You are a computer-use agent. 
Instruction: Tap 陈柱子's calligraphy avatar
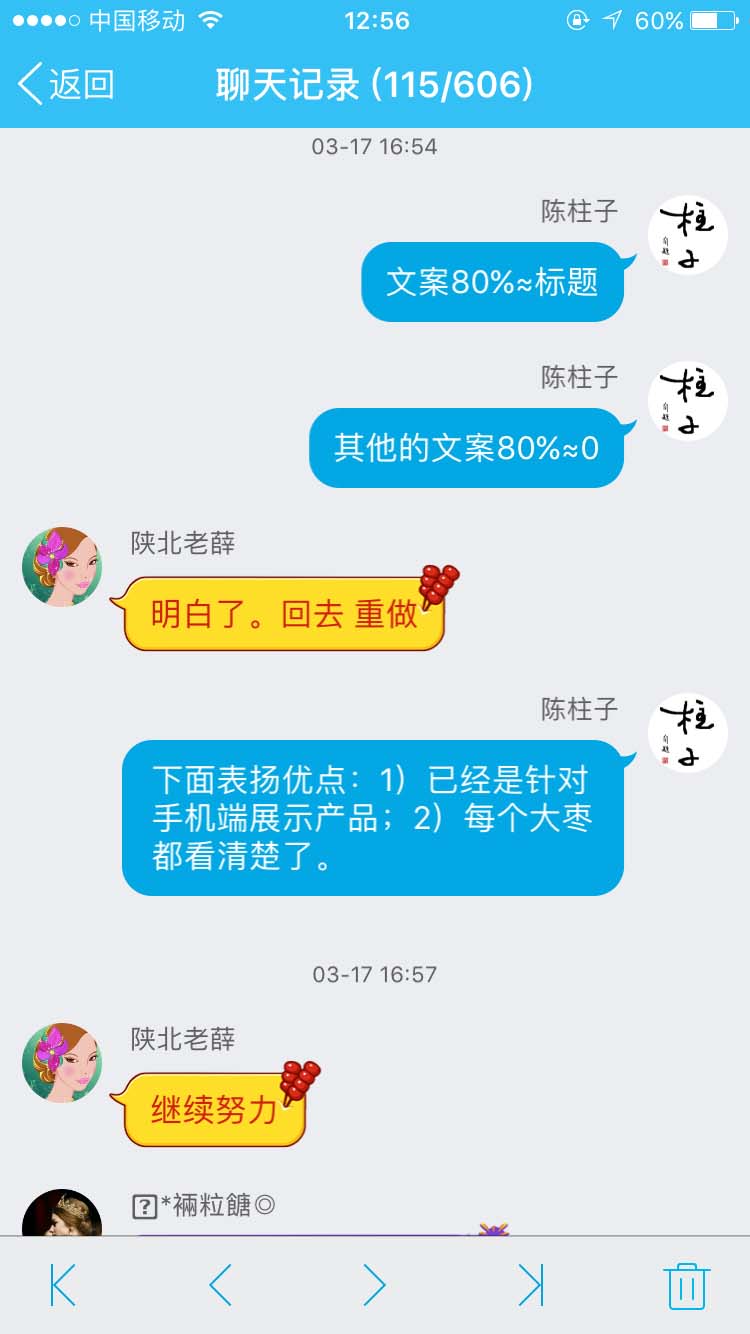tap(687, 232)
